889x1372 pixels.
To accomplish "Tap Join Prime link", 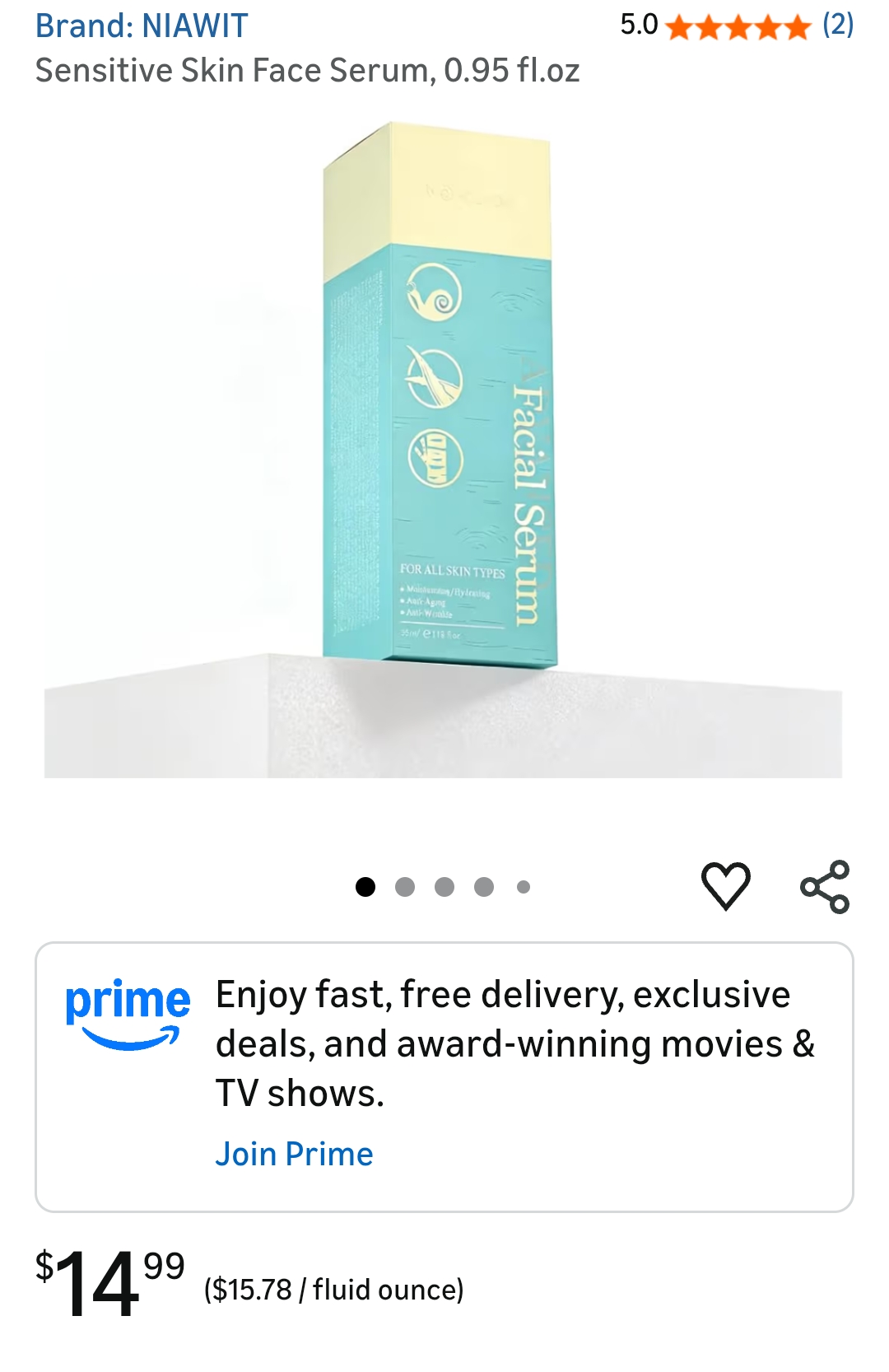I will (294, 1154).
